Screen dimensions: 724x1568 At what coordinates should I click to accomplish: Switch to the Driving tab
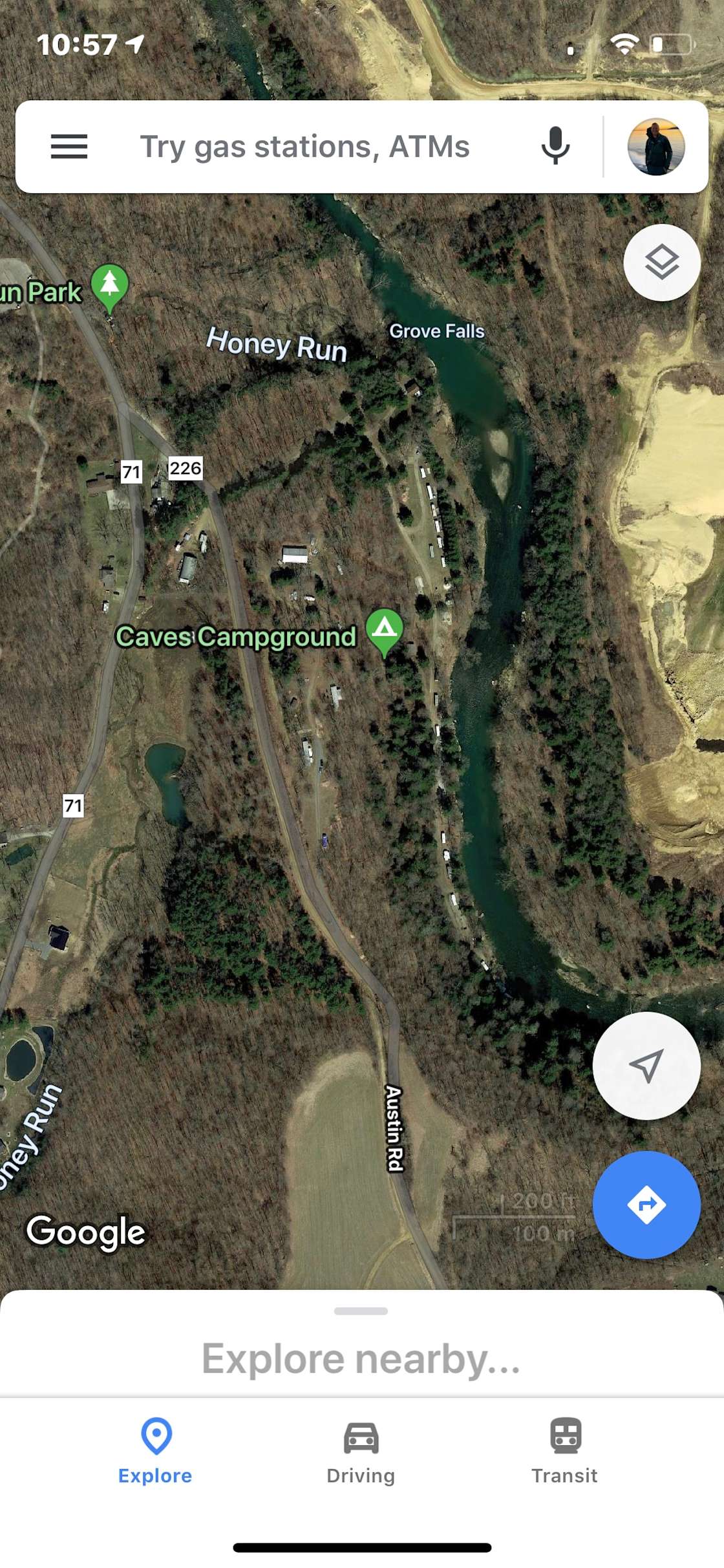tap(361, 1450)
